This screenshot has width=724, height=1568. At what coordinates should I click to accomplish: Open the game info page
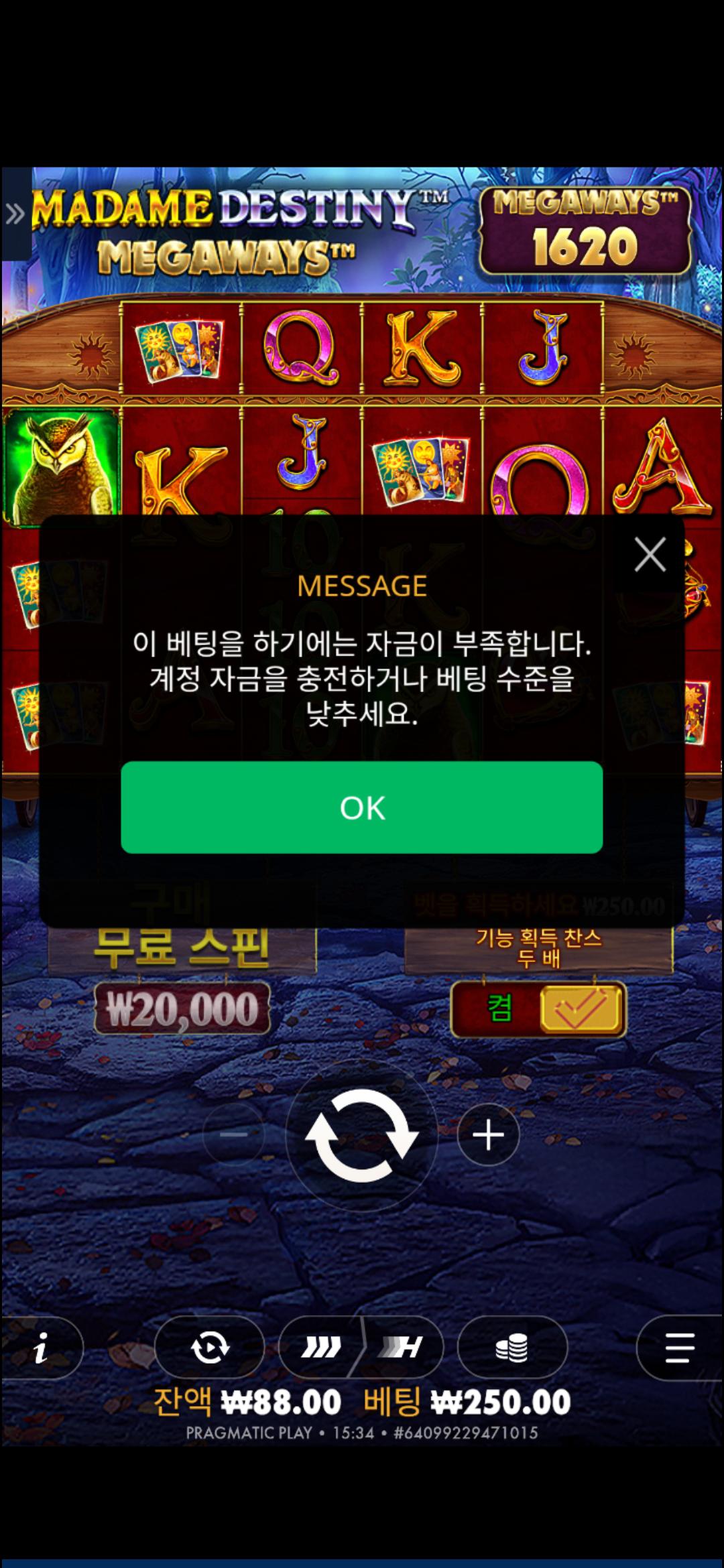click(x=42, y=1348)
